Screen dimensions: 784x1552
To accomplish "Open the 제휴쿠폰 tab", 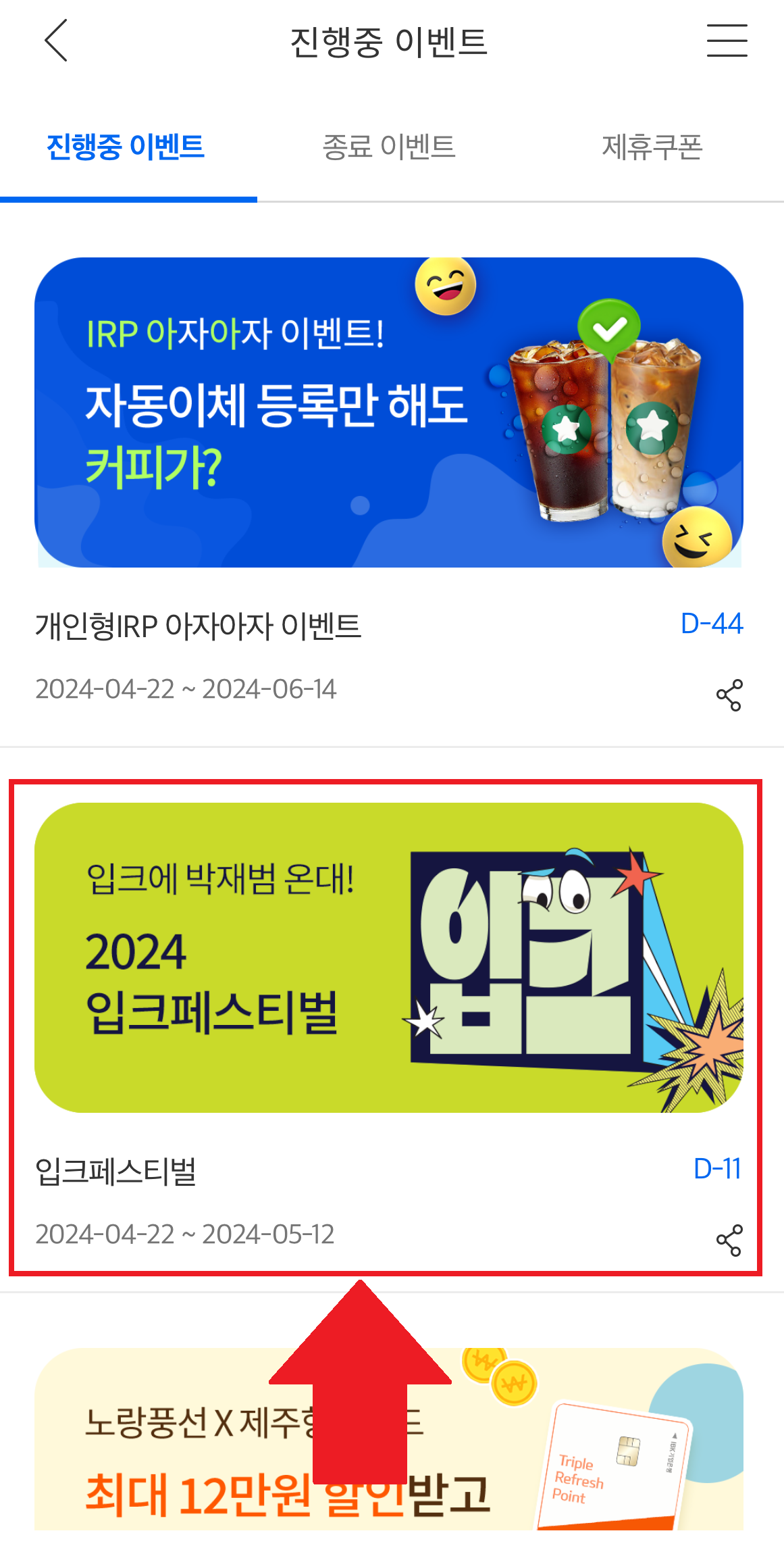I will [x=652, y=148].
